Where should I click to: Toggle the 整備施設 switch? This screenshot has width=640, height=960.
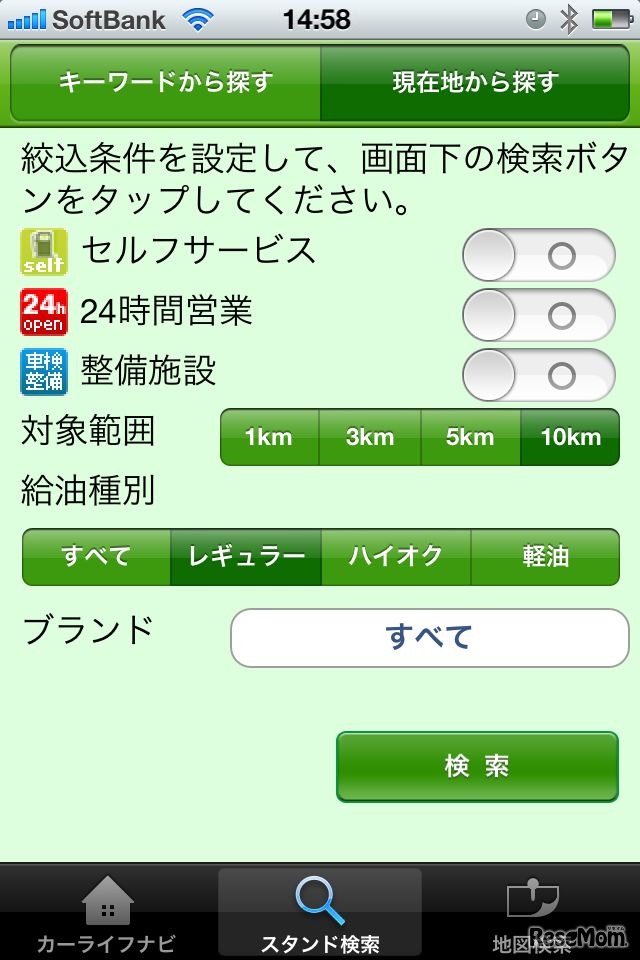coord(538,375)
